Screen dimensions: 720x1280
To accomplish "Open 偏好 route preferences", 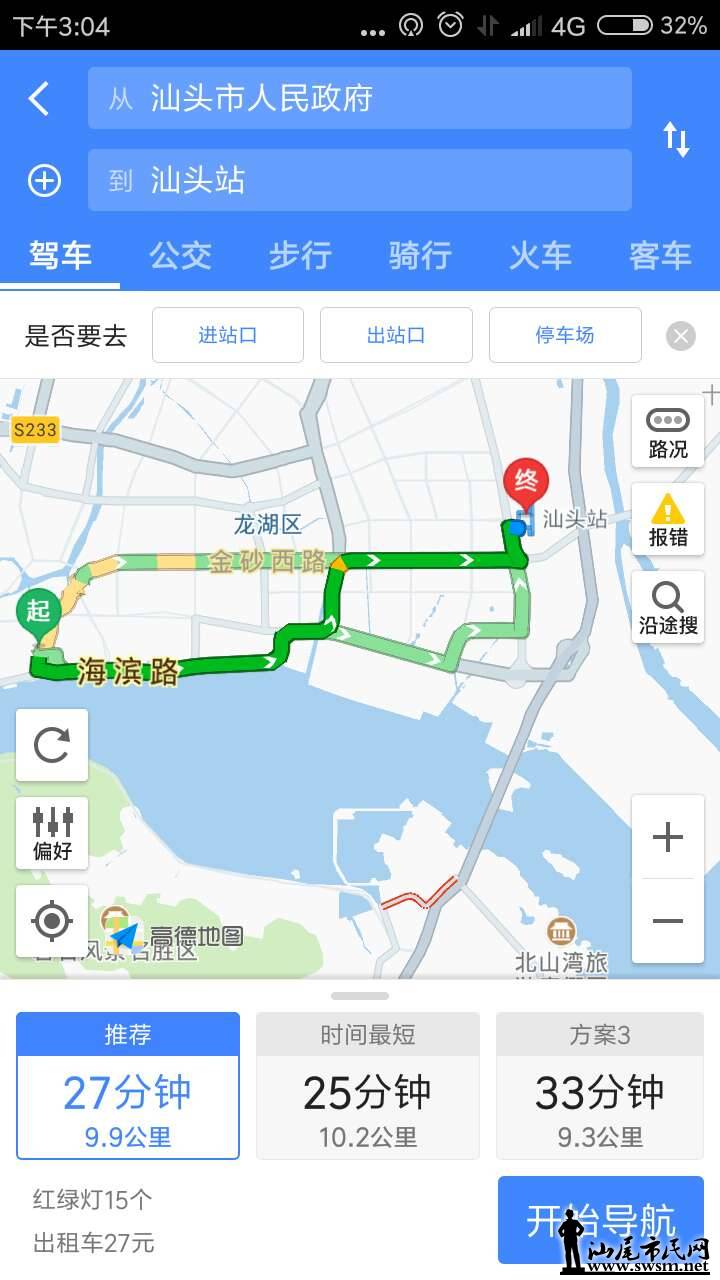I will tap(52, 833).
